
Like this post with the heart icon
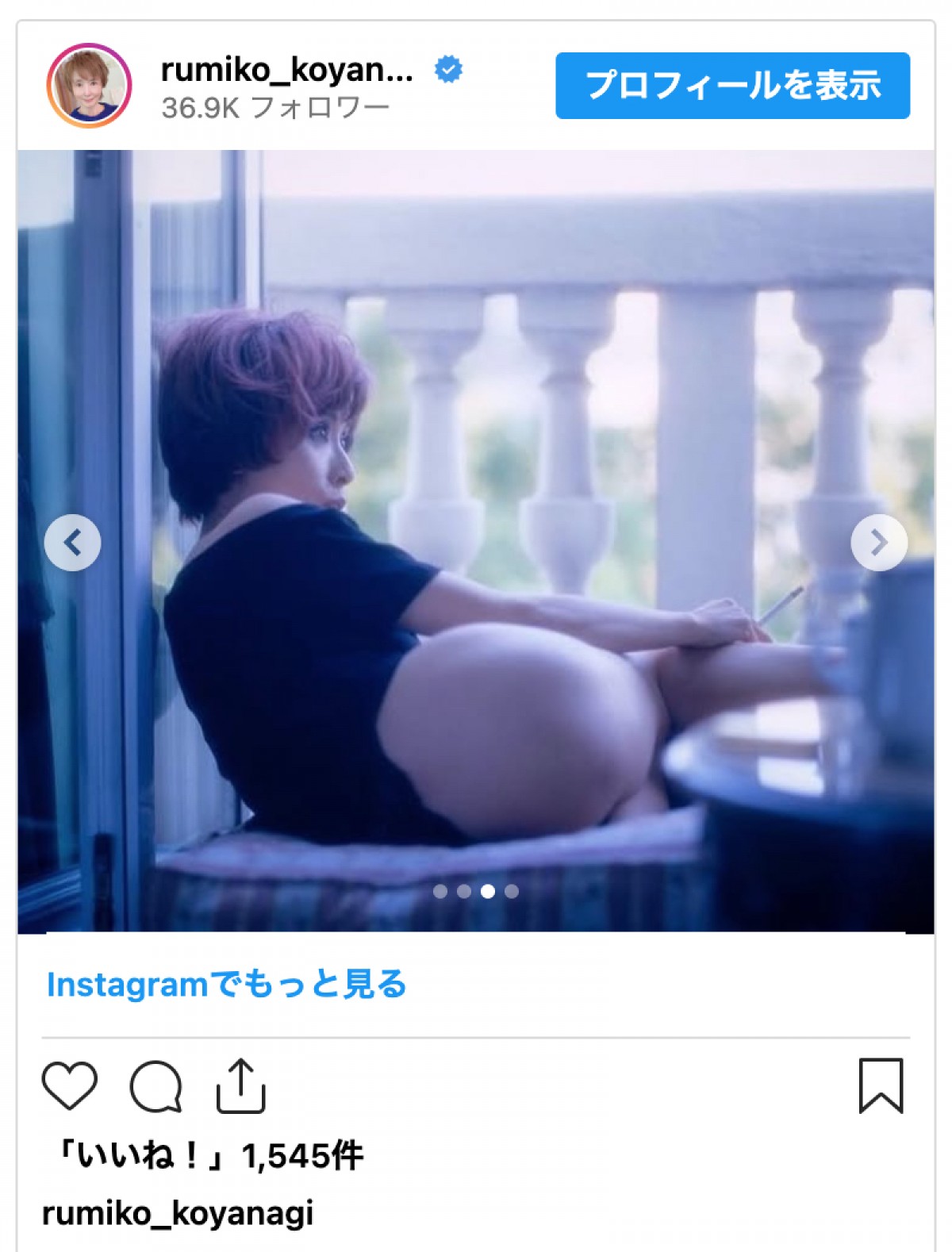(x=70, y=1085)
